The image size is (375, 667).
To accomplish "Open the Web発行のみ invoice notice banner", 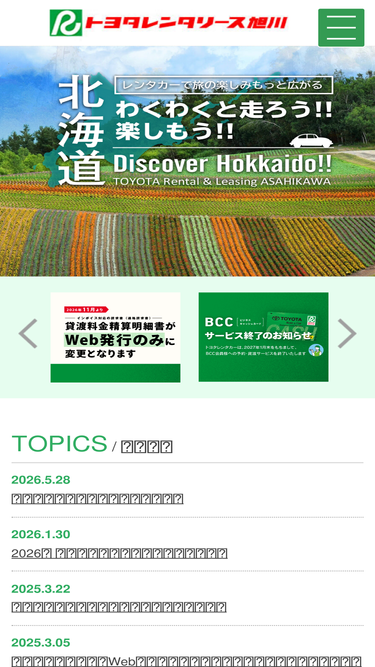I will pos(115,337).
